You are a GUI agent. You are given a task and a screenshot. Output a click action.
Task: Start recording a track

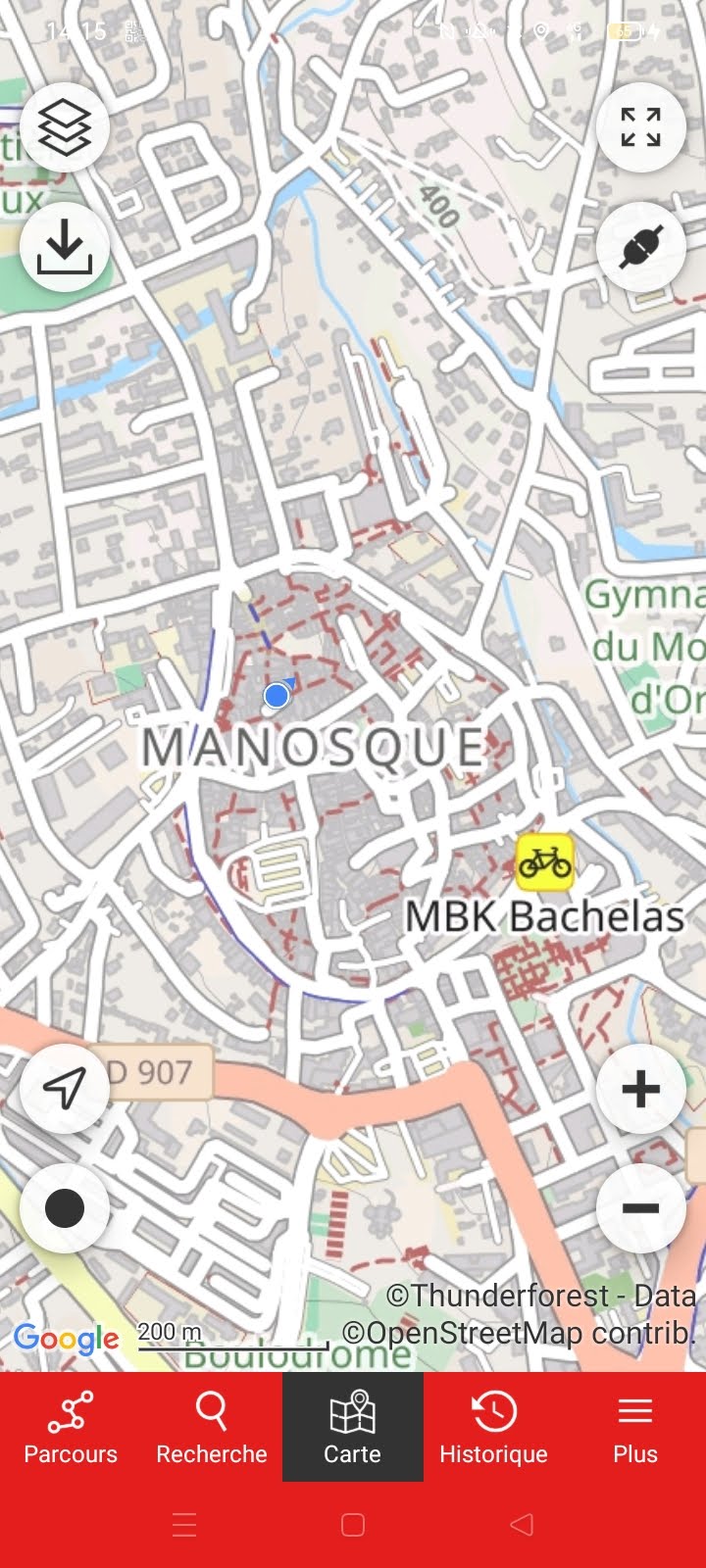click(x=65, y=1208)
